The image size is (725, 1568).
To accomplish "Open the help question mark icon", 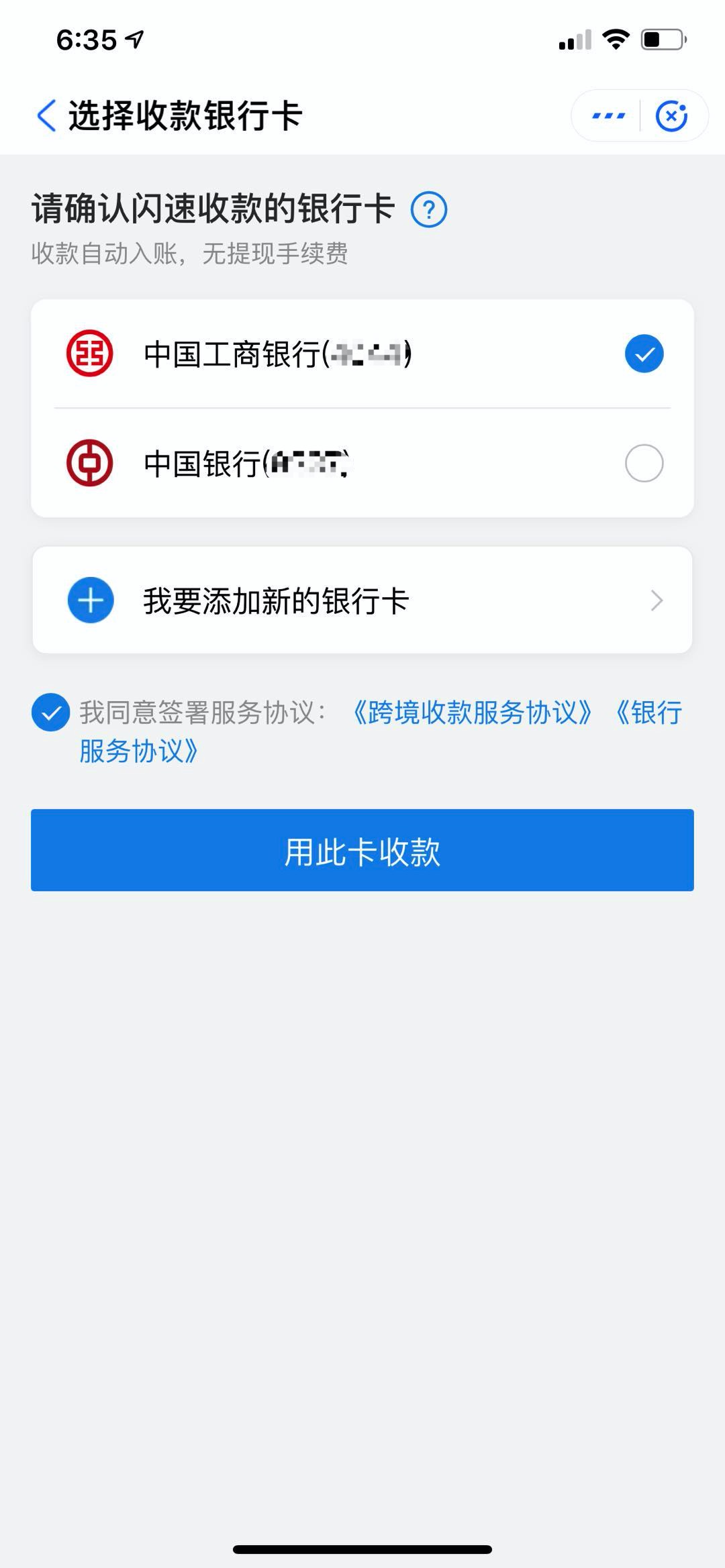I will coord(429,209).
